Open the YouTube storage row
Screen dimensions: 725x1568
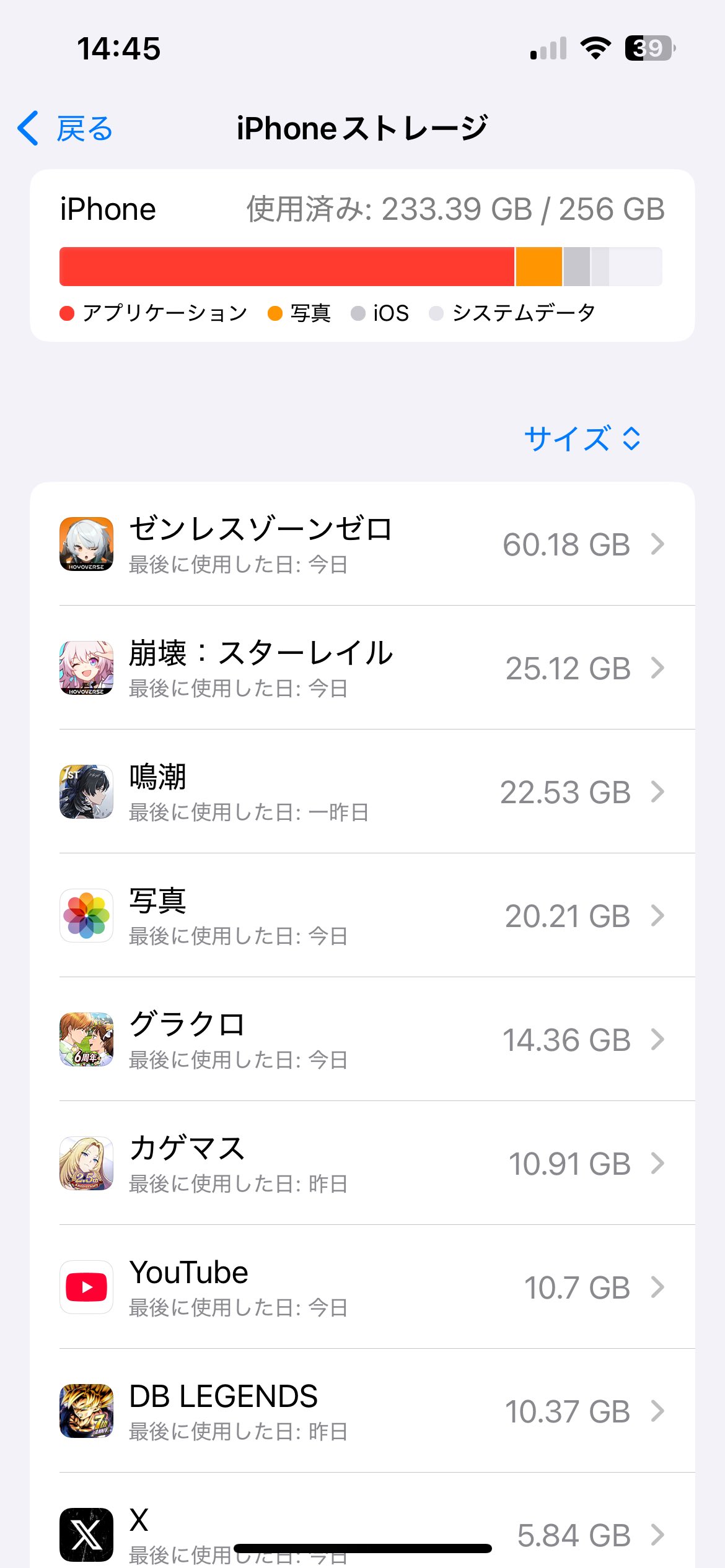[362, 1287]
